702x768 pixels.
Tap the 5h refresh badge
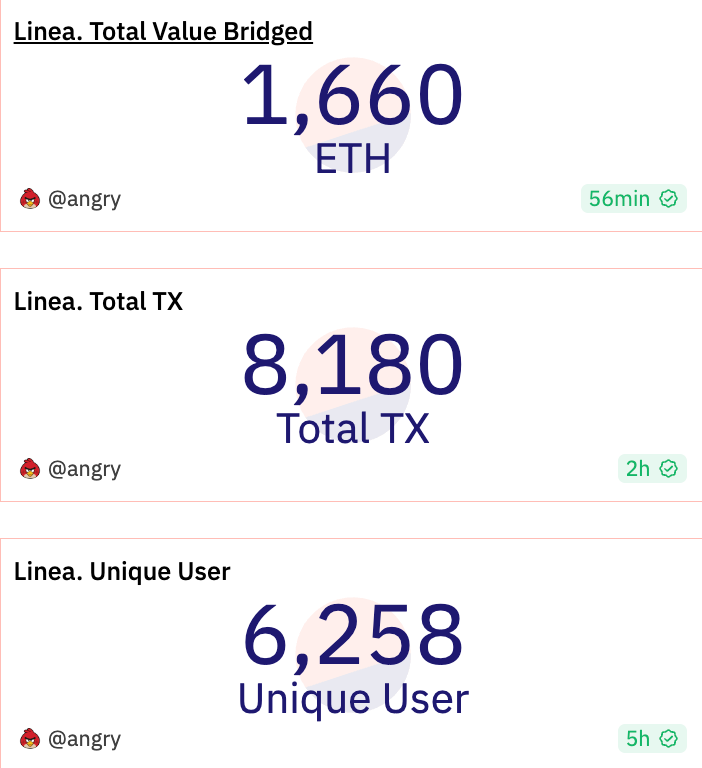pos(651,739)
